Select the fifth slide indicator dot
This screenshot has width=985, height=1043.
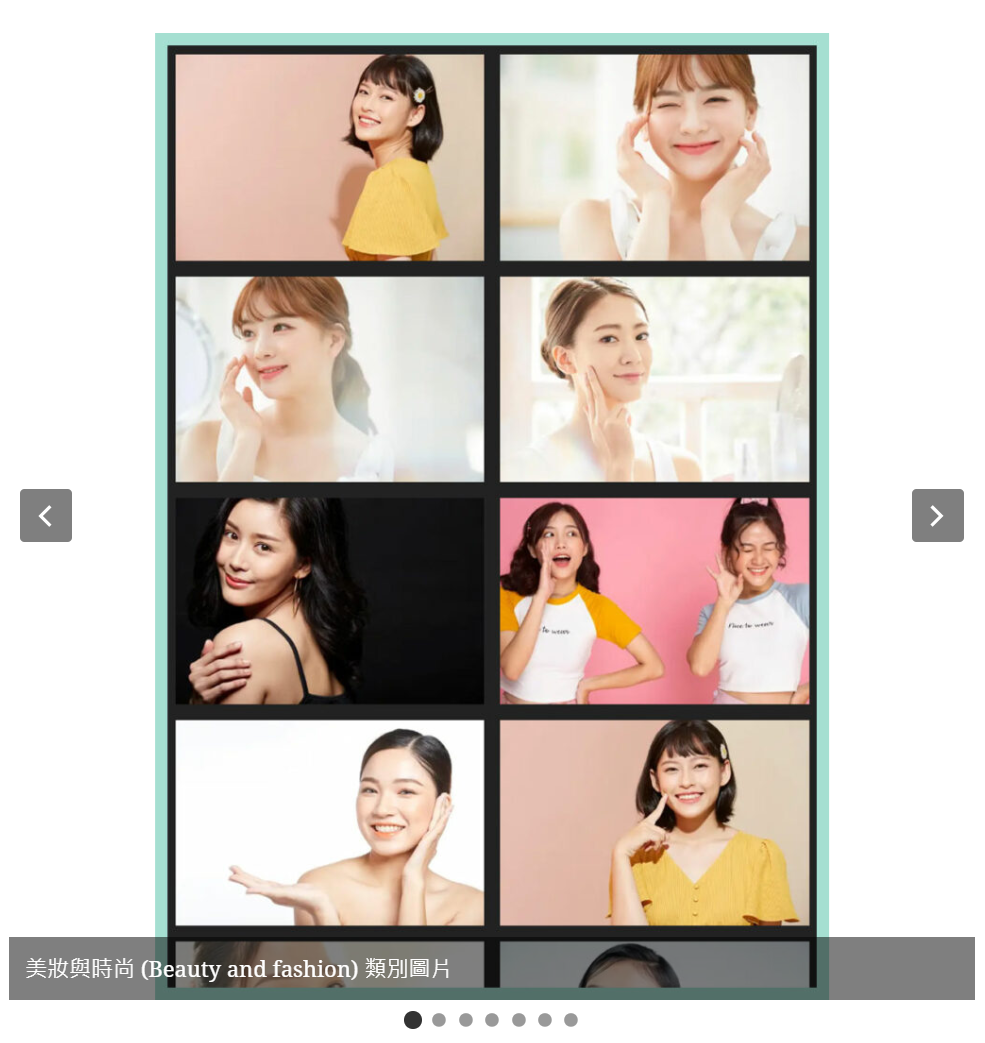[x=519, y=1020]
